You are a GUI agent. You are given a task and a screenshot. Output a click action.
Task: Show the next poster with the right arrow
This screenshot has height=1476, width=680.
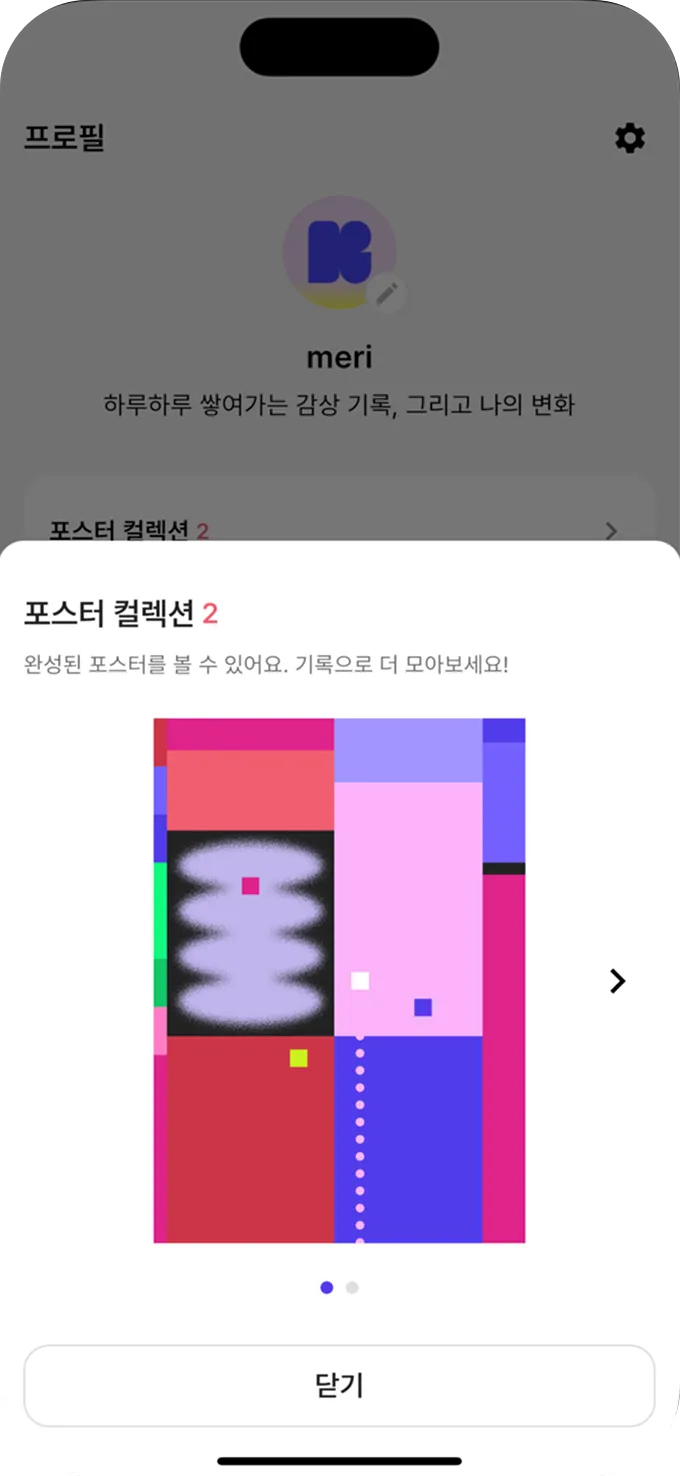[617, 981]
